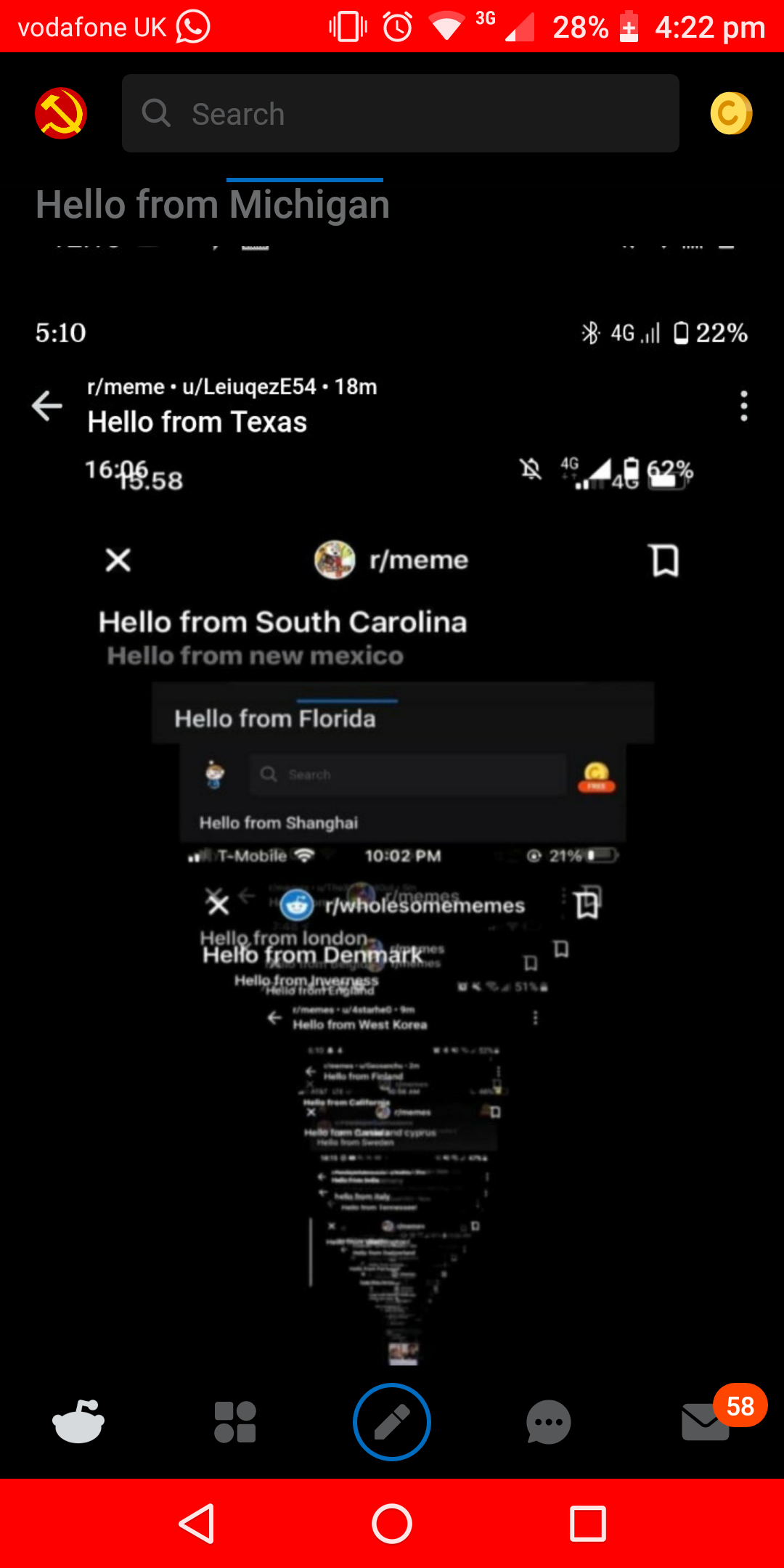Open the inbox with 58 unread
This screenshot has width=784, height=1568.
tap(706, 1421)
